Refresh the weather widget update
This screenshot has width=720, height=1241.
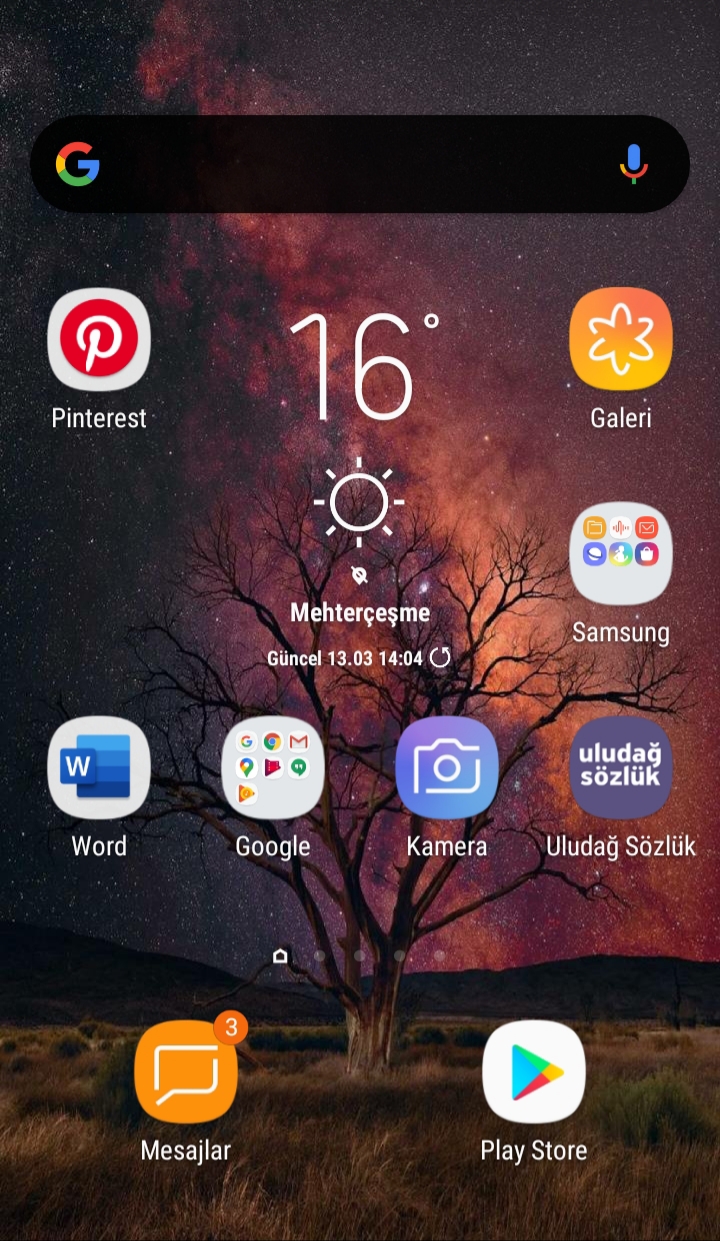pyautogui.click(x=440, y=658)
